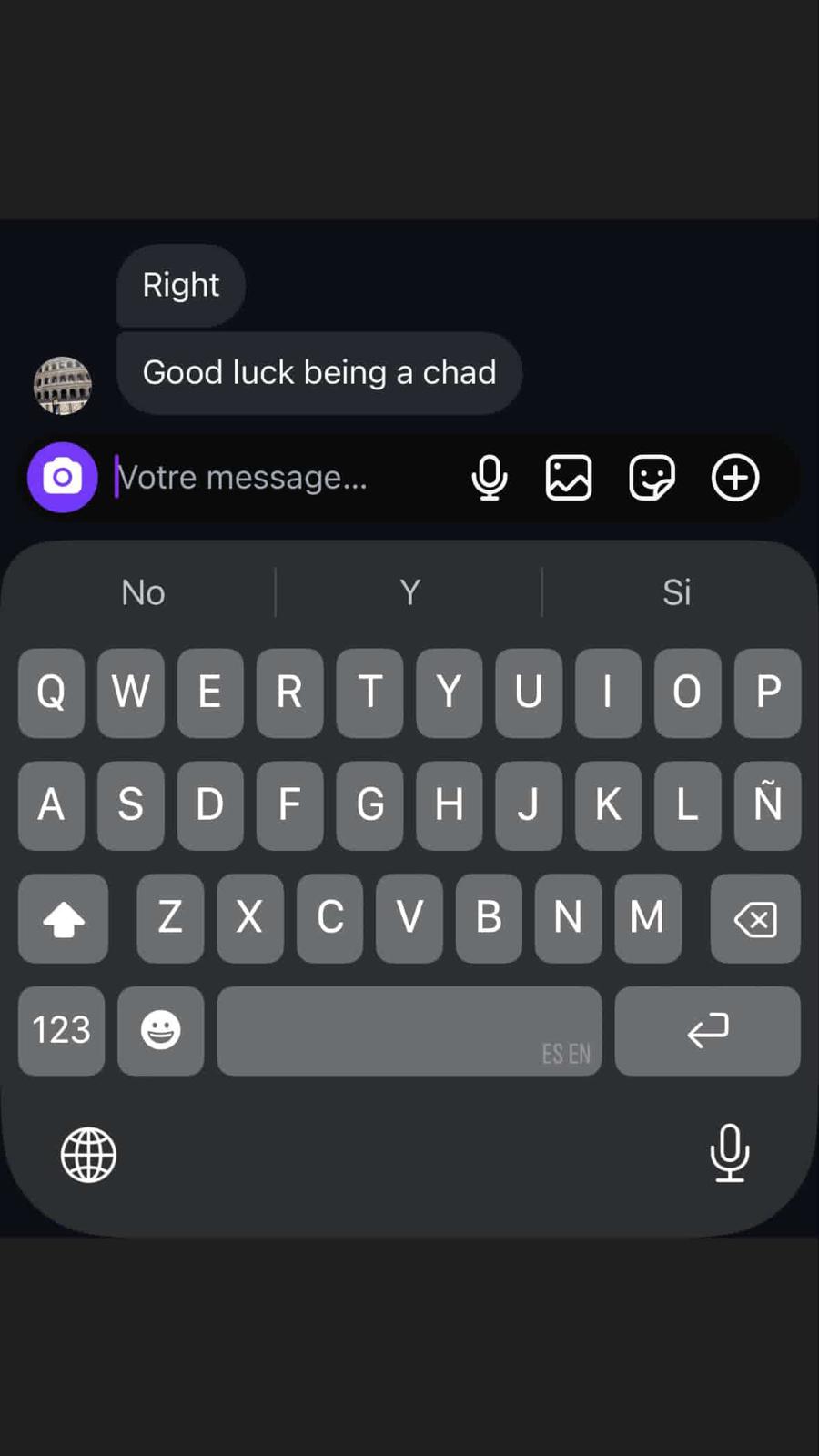Tap ES EN to toggle keyboard language

pos(565,1054)
